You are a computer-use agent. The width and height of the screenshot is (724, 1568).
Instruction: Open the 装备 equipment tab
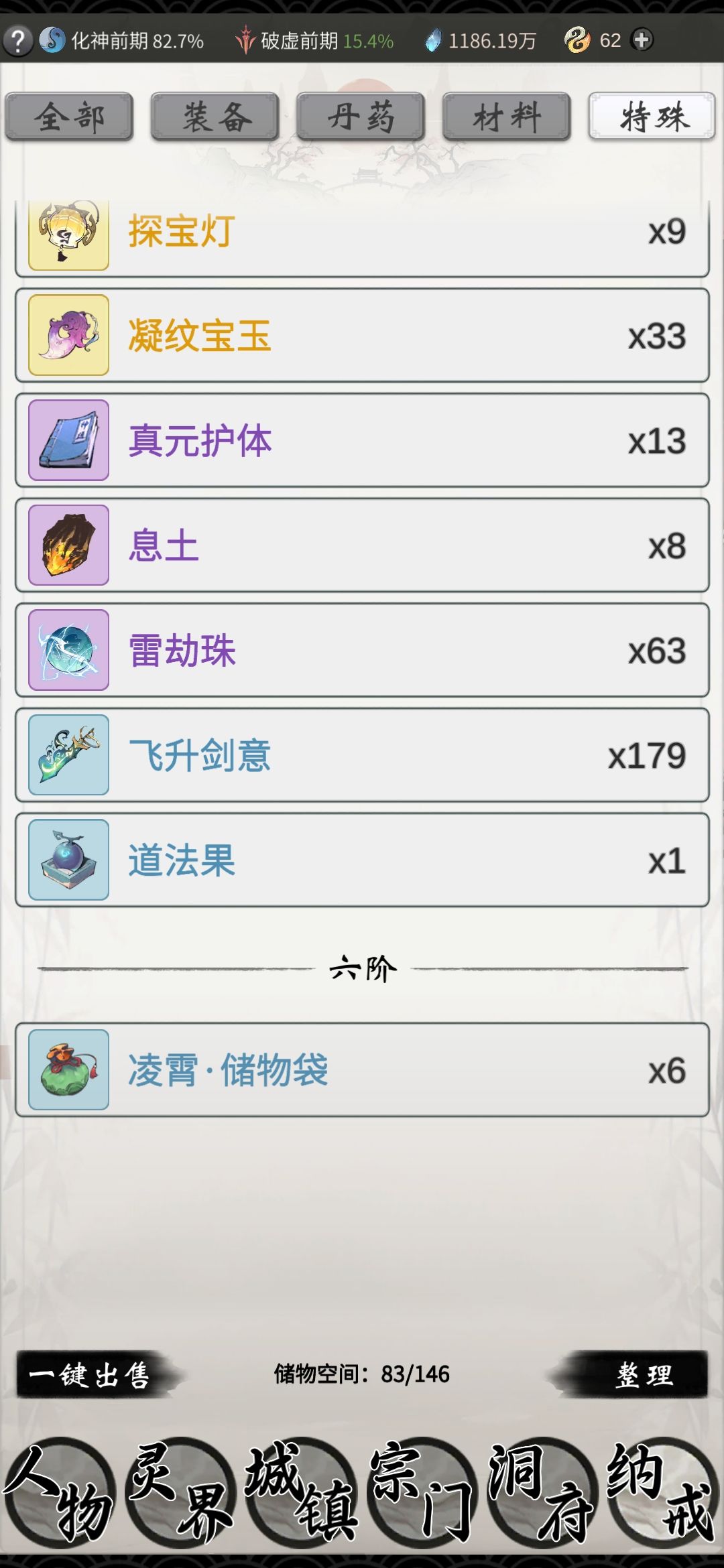pyautogui.click(x=215, y=116)
